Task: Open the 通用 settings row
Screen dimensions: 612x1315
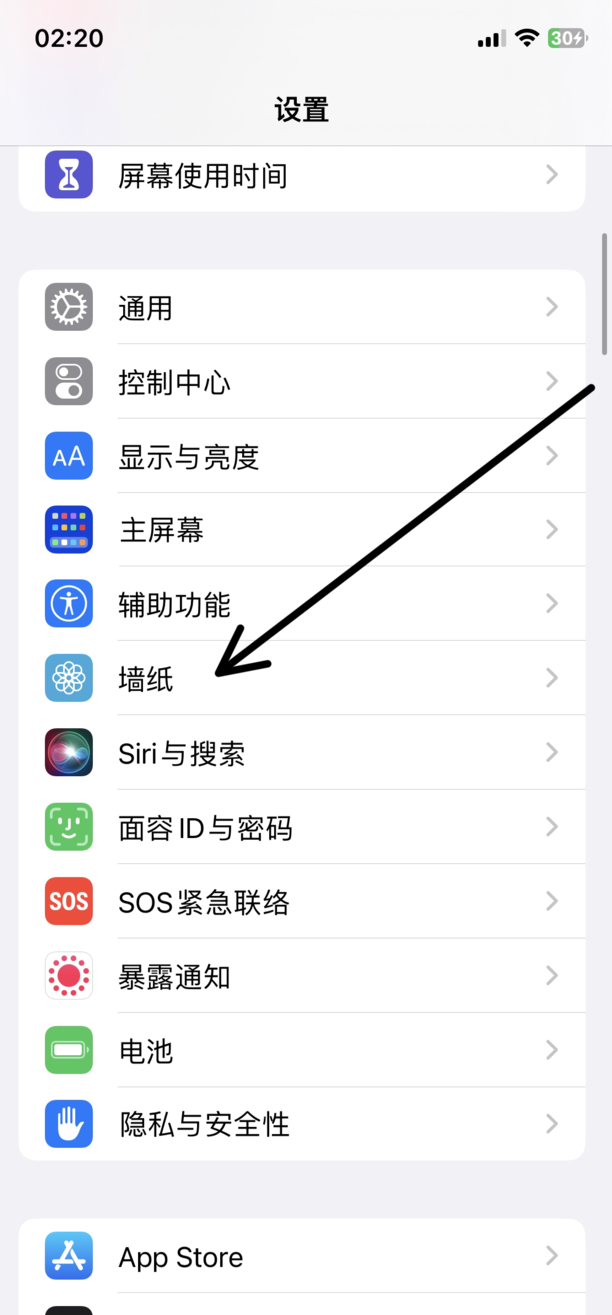Action: (302, 307)
